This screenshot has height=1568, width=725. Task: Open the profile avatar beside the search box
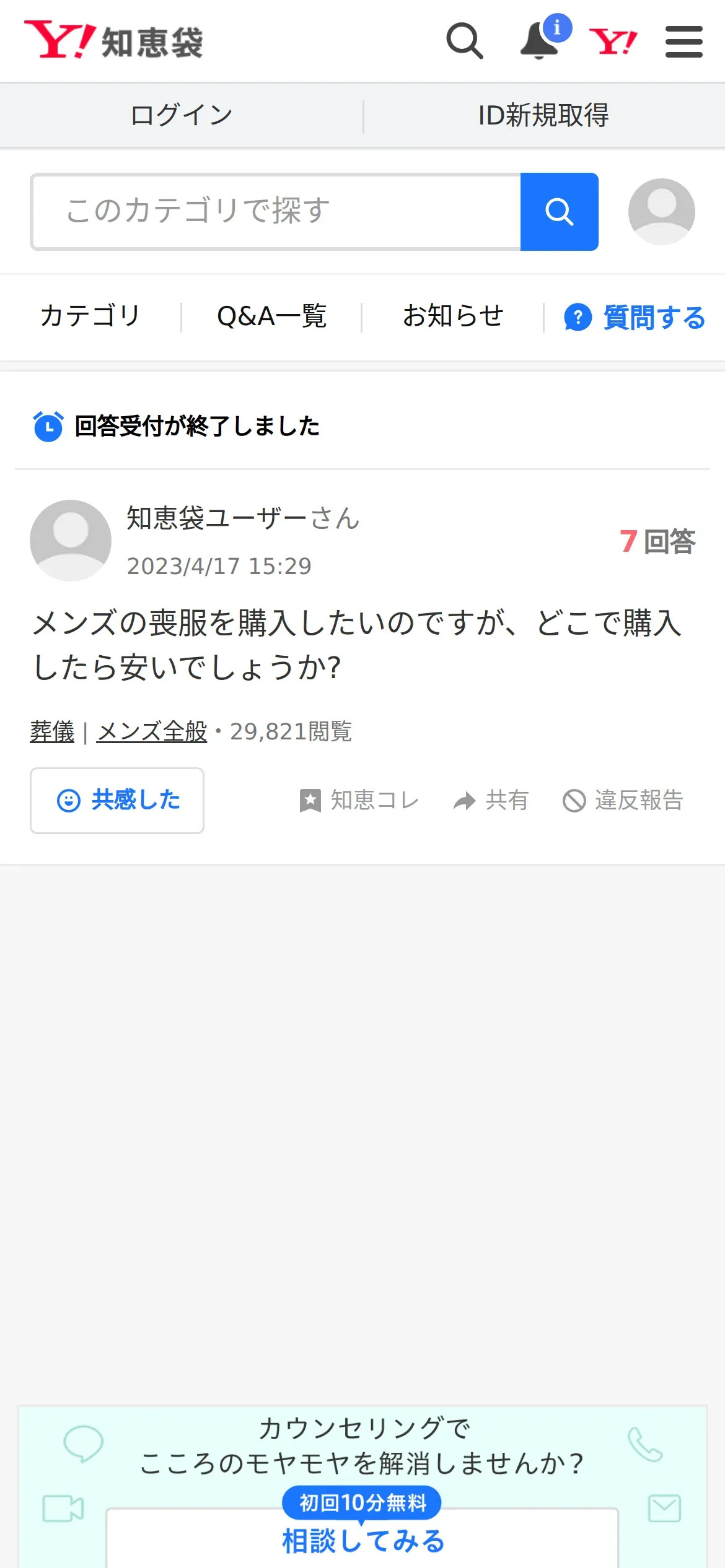661,212
